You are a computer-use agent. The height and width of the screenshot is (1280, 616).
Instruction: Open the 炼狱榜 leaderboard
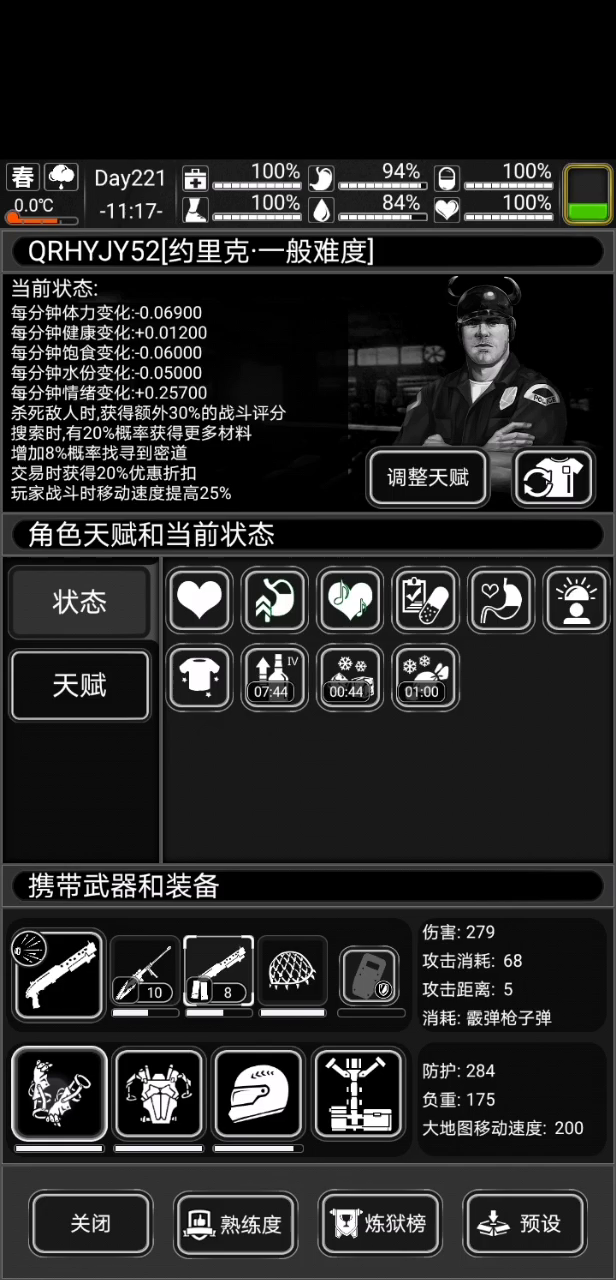(380, 1223)
